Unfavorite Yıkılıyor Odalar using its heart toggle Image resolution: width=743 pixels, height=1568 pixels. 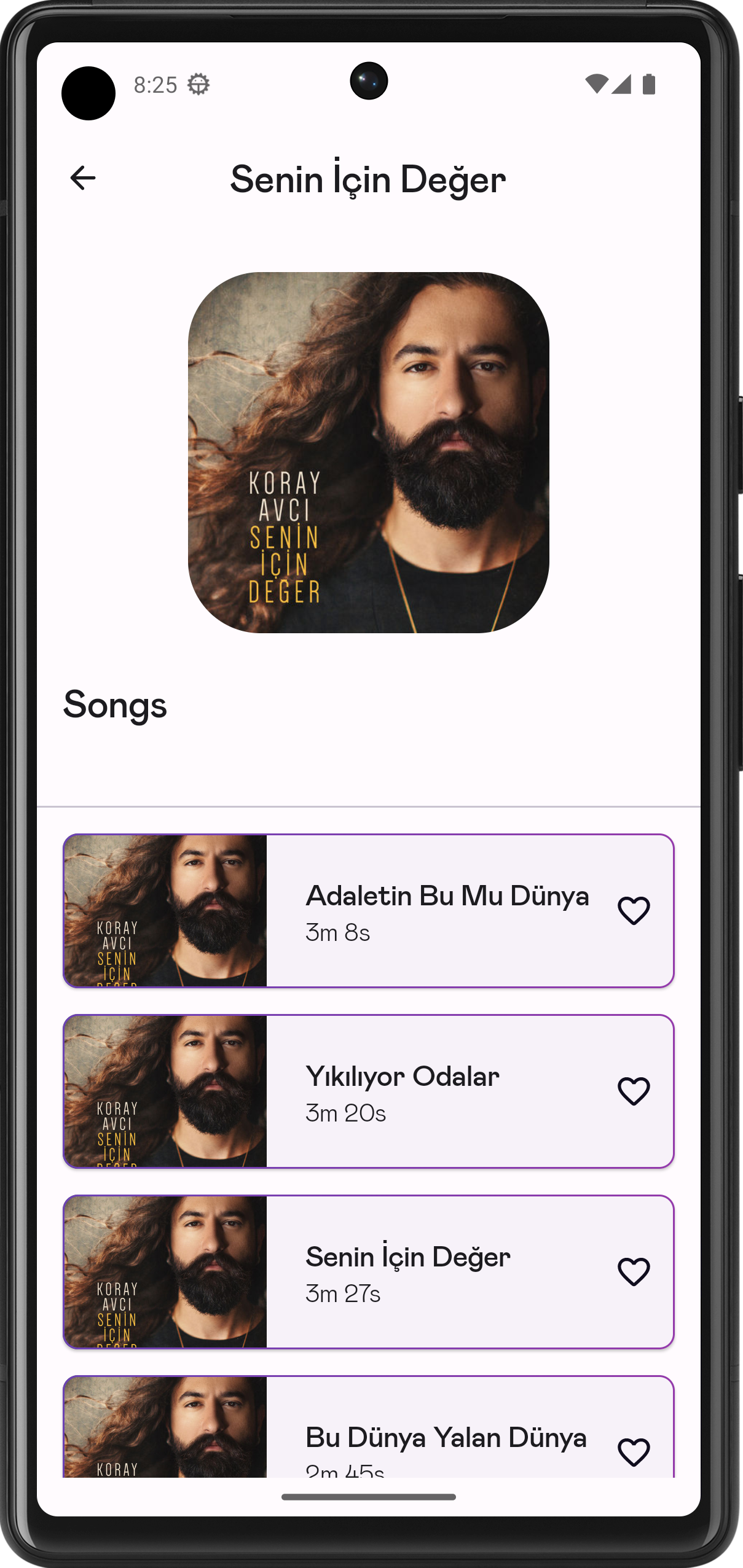[634, 1091]
